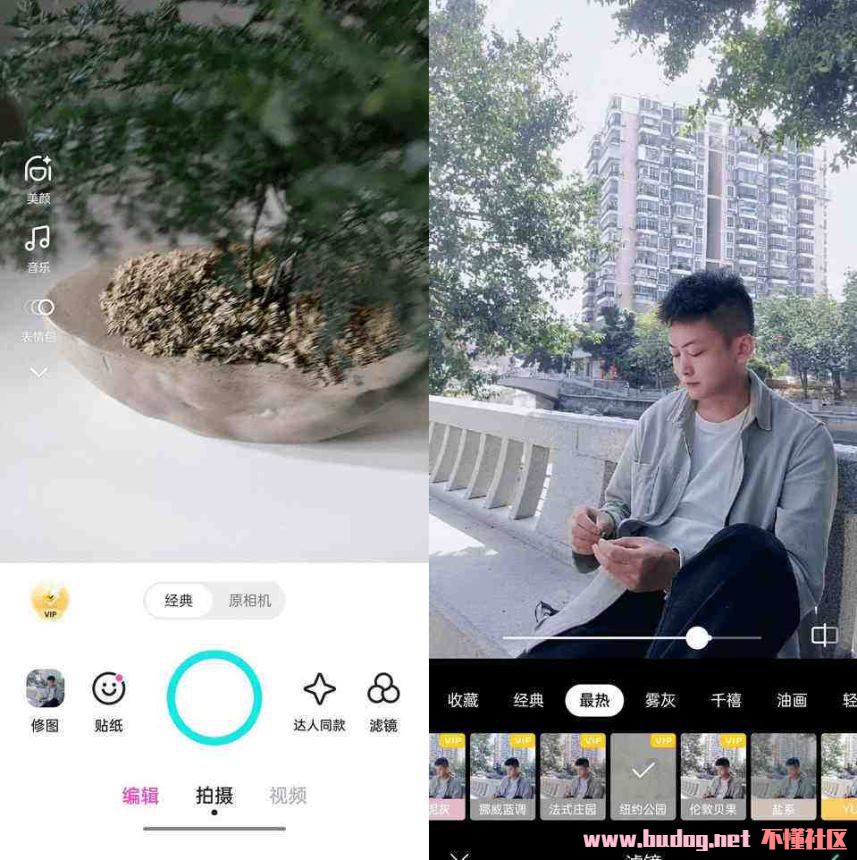This screenshot has width=857, height=860.
Task: Switch to the 编辑 tab
Action: tap(140, 796)
